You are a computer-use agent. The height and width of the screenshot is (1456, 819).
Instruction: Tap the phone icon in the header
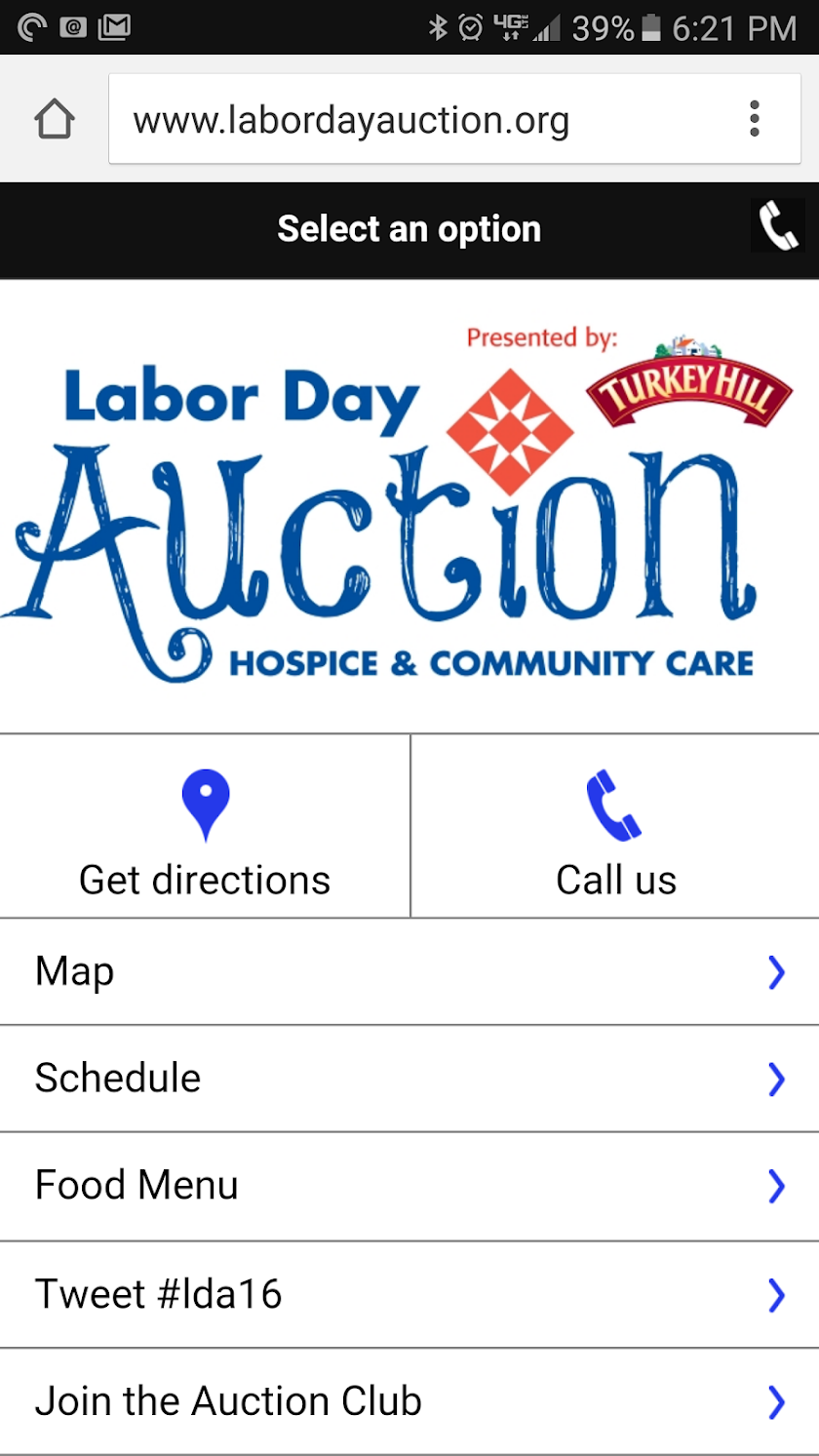(x=778, y=228)
